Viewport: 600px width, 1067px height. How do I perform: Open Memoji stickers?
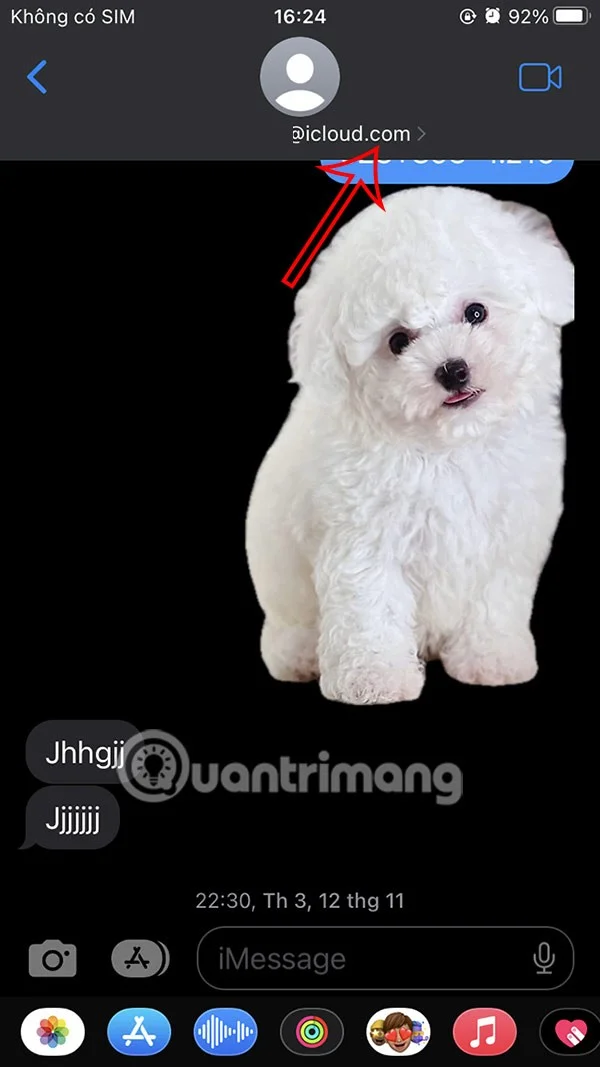coord(398,1031)
